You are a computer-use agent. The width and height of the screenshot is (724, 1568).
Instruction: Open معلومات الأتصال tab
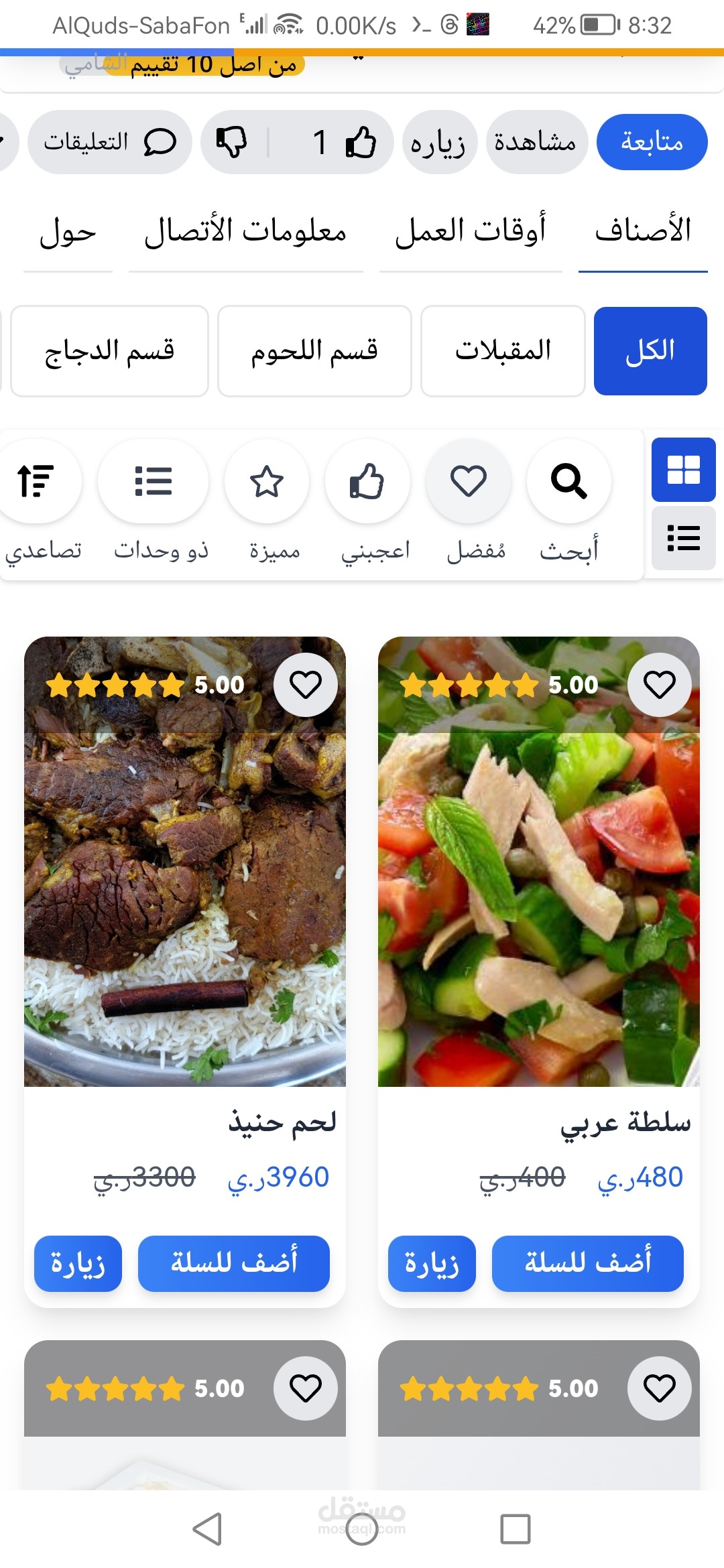point(245,231)
